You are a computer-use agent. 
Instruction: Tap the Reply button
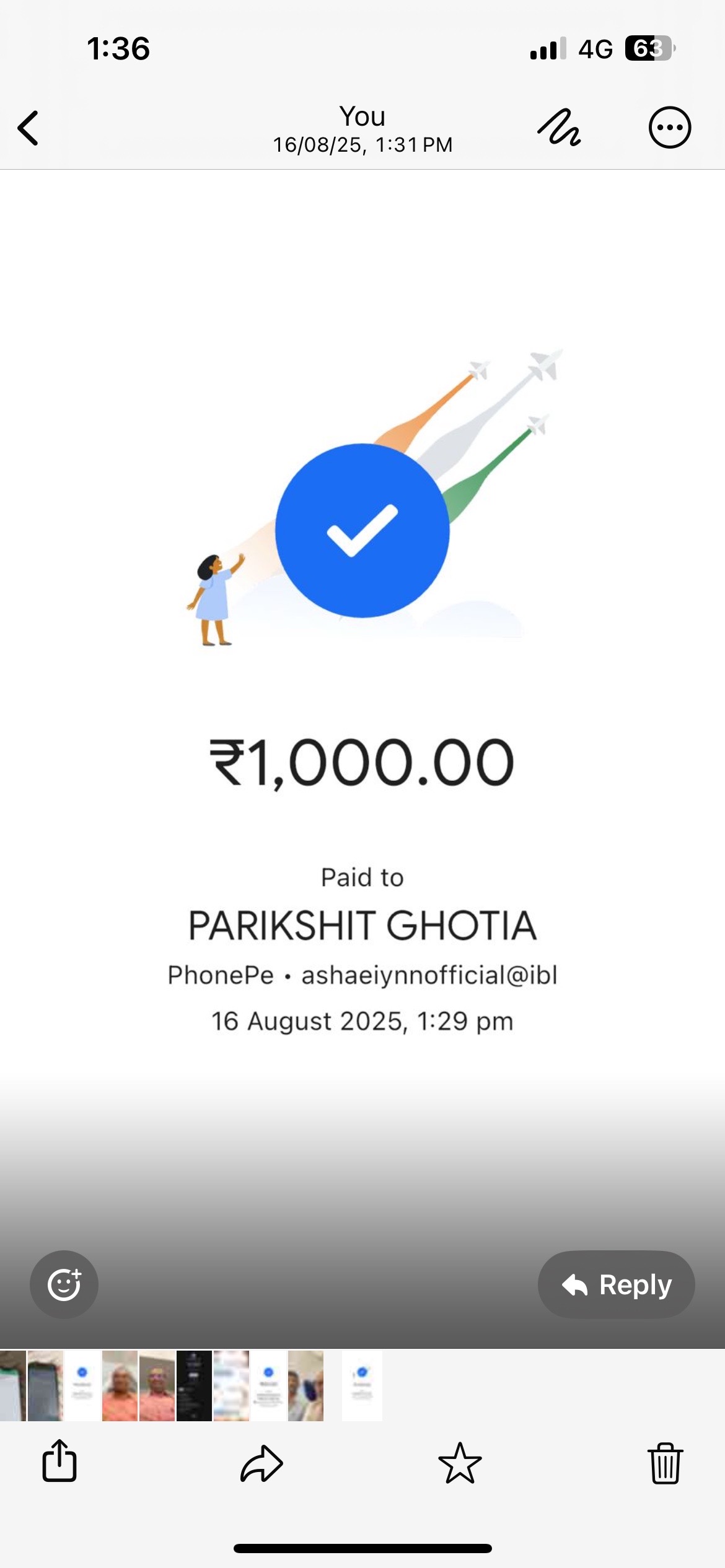(616, 1284)
